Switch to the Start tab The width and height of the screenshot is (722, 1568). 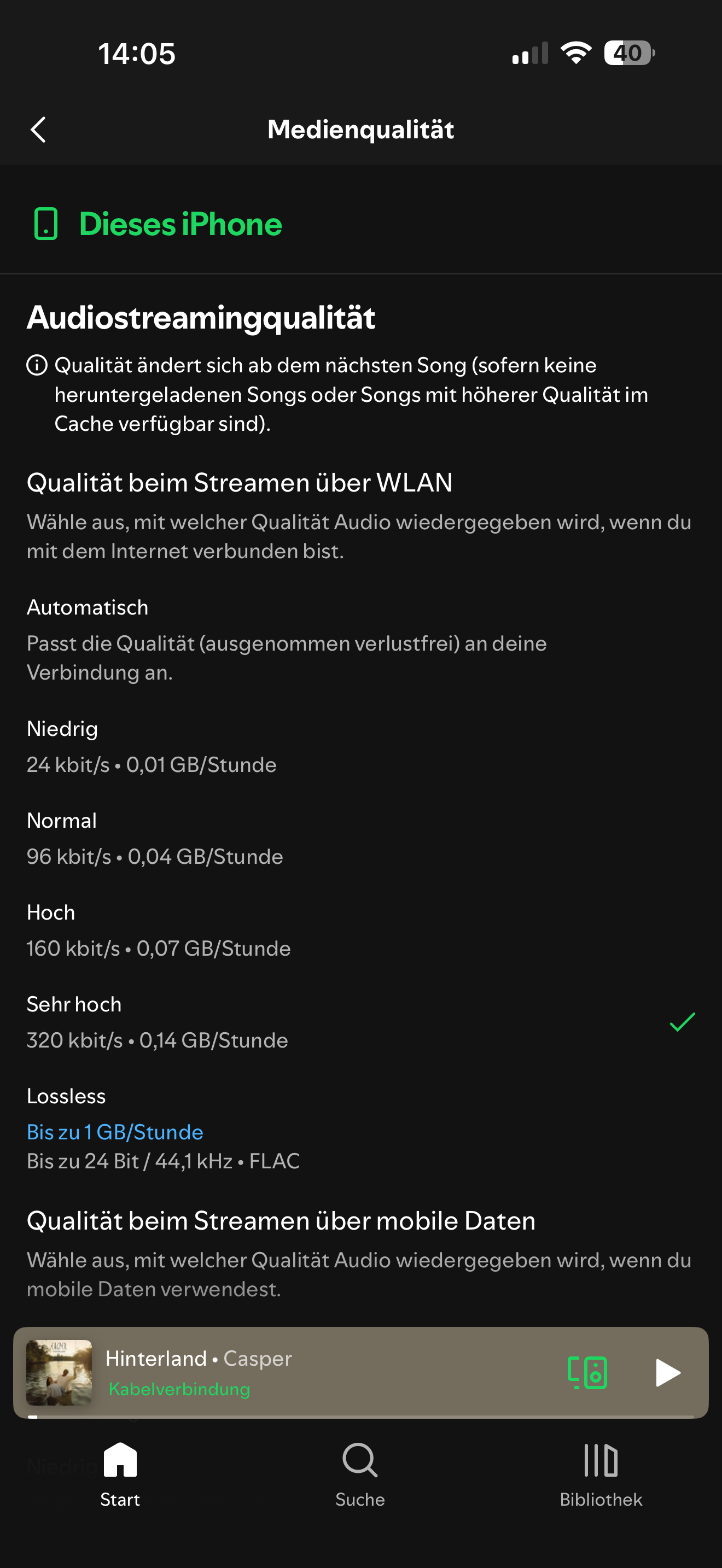[120, 1472]
